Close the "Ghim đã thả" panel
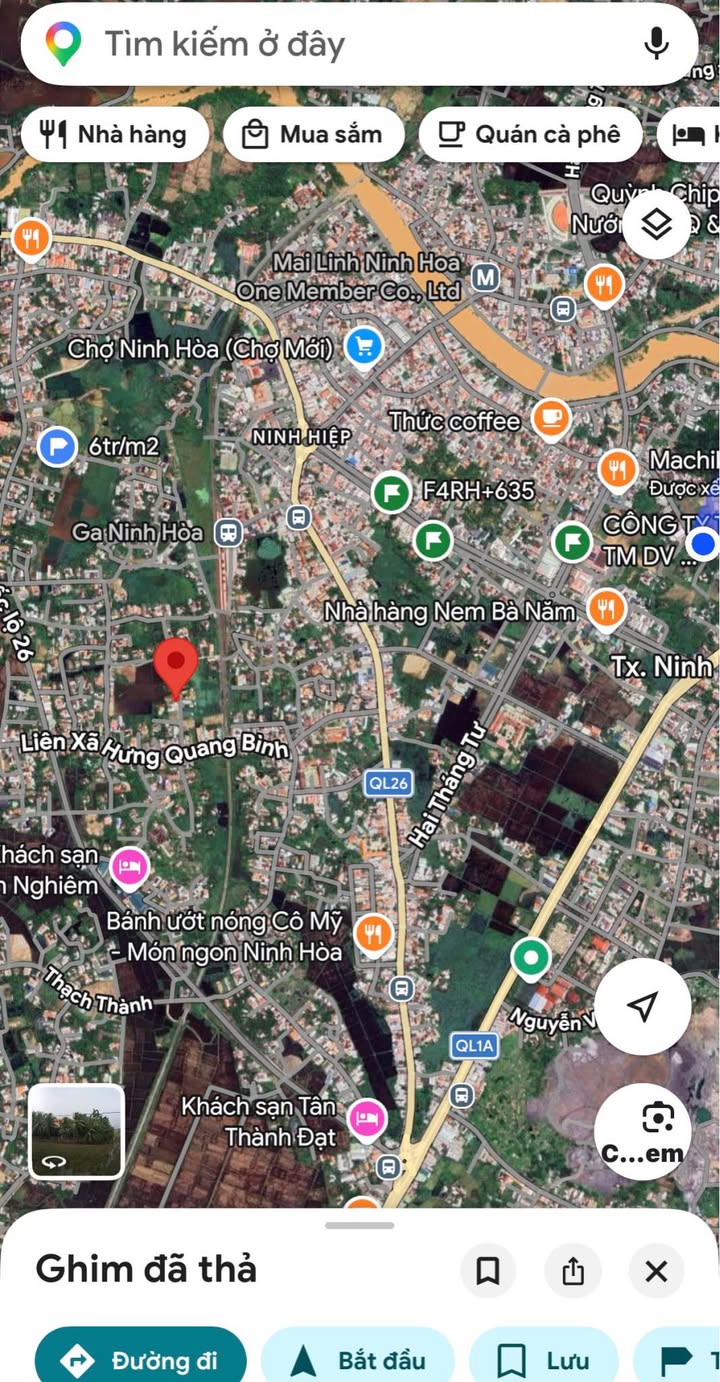 [656, 1271]
